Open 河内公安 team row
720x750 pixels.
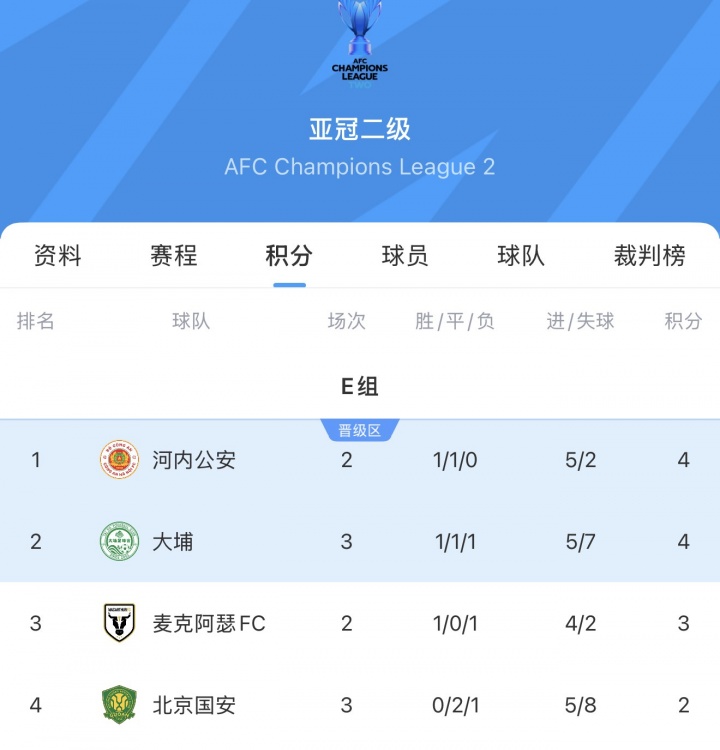(x=194, y=460)
